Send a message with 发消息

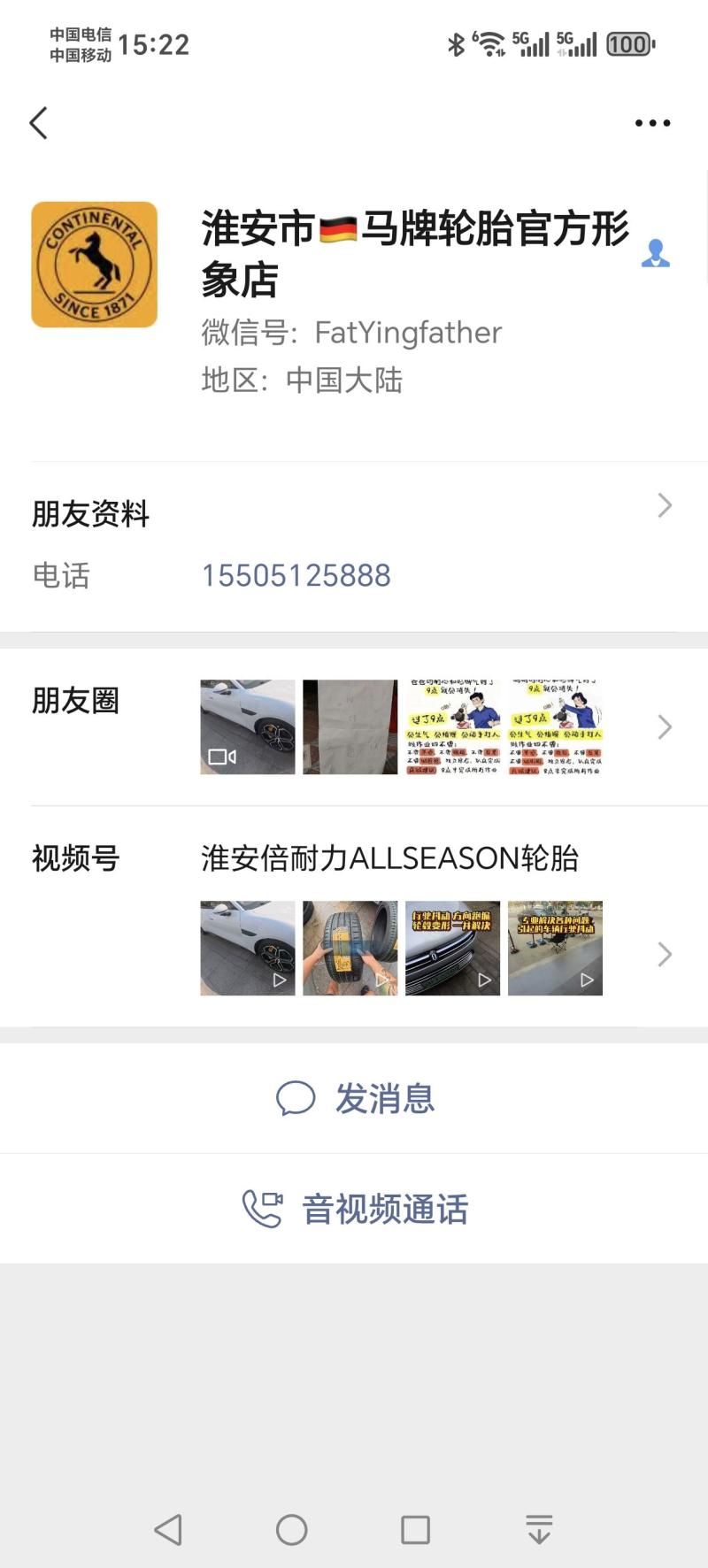(356, 1099)
